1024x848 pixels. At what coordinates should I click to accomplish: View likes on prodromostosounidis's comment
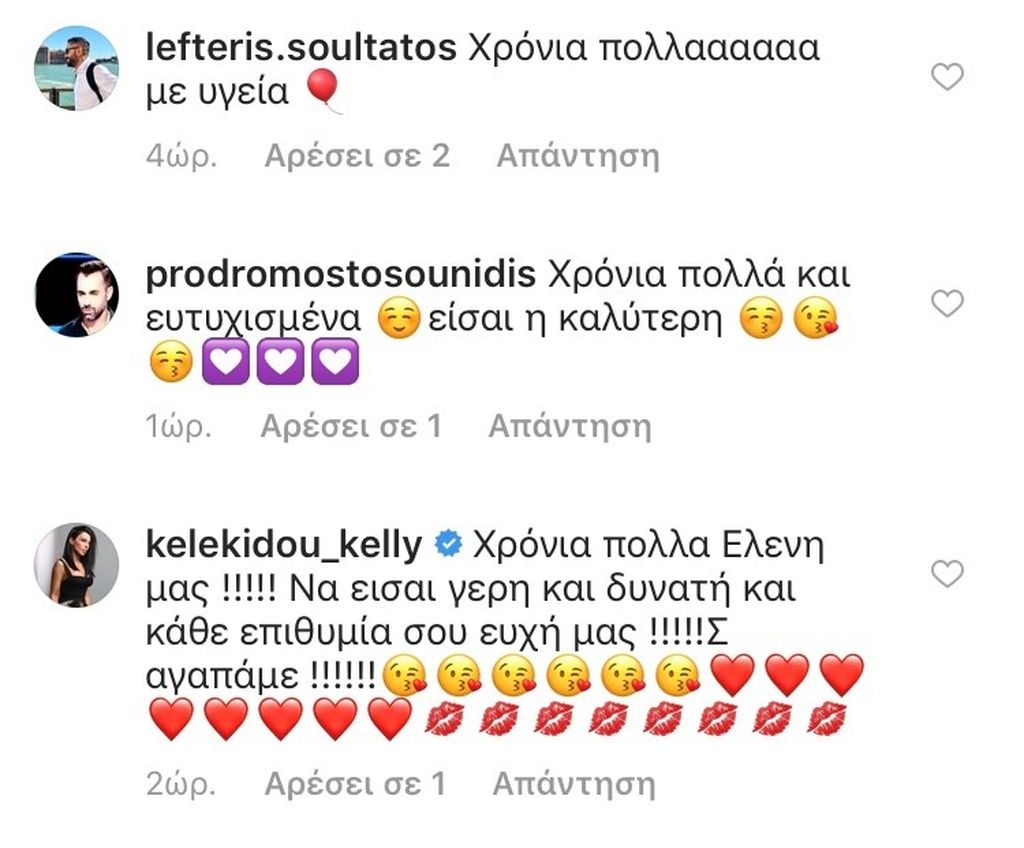coord(351,427)
